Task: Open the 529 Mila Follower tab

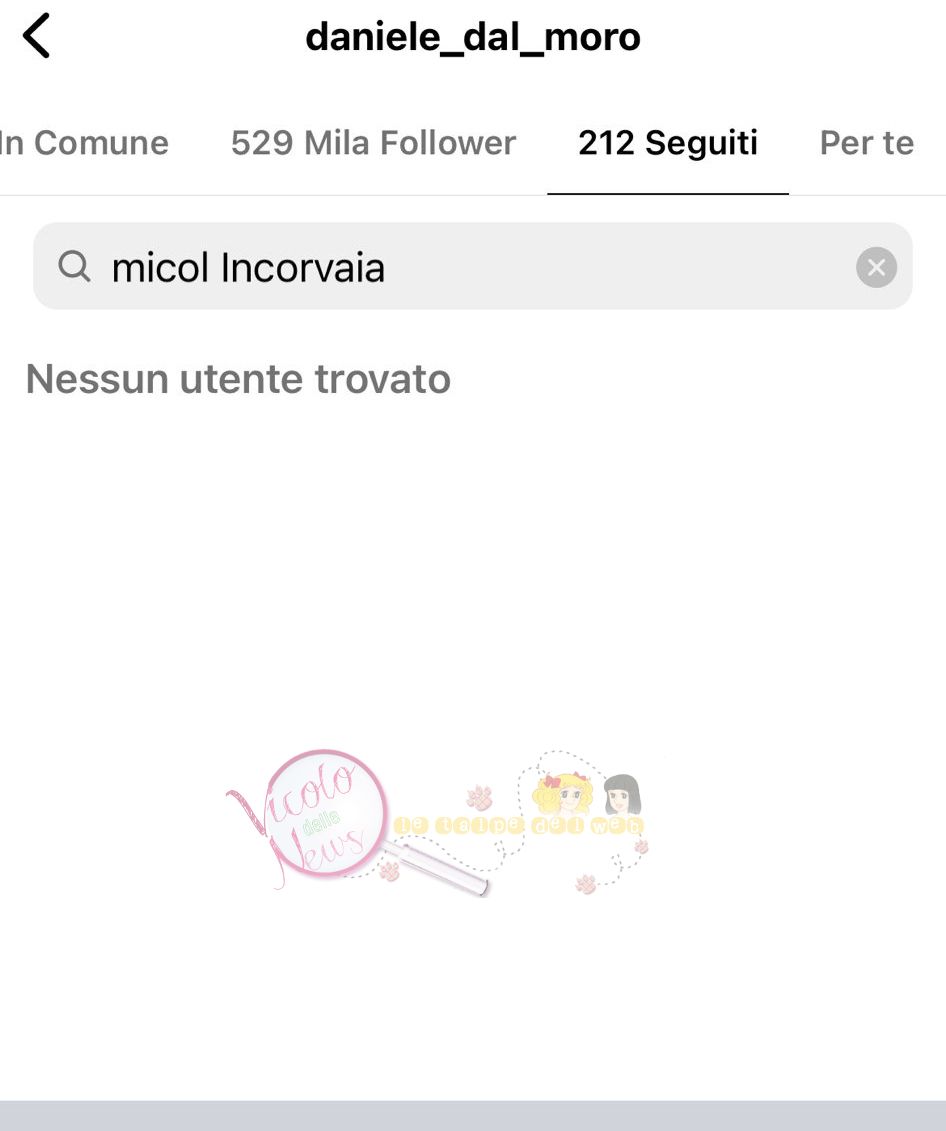Action: pos(373,143)
